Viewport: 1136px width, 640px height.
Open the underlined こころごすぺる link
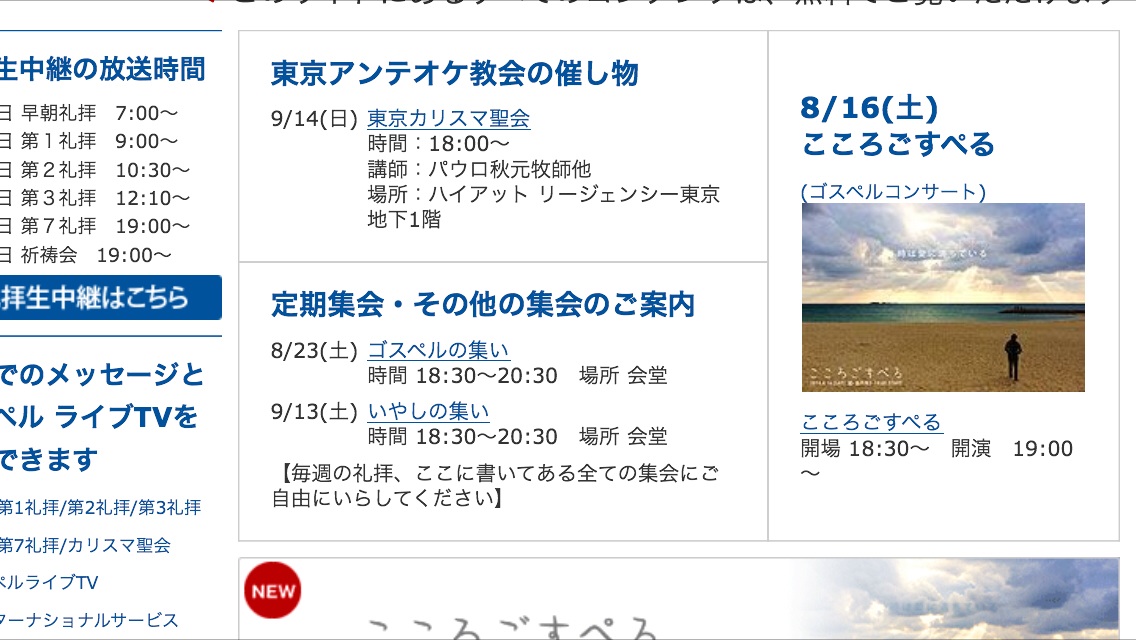coord(871,421)
